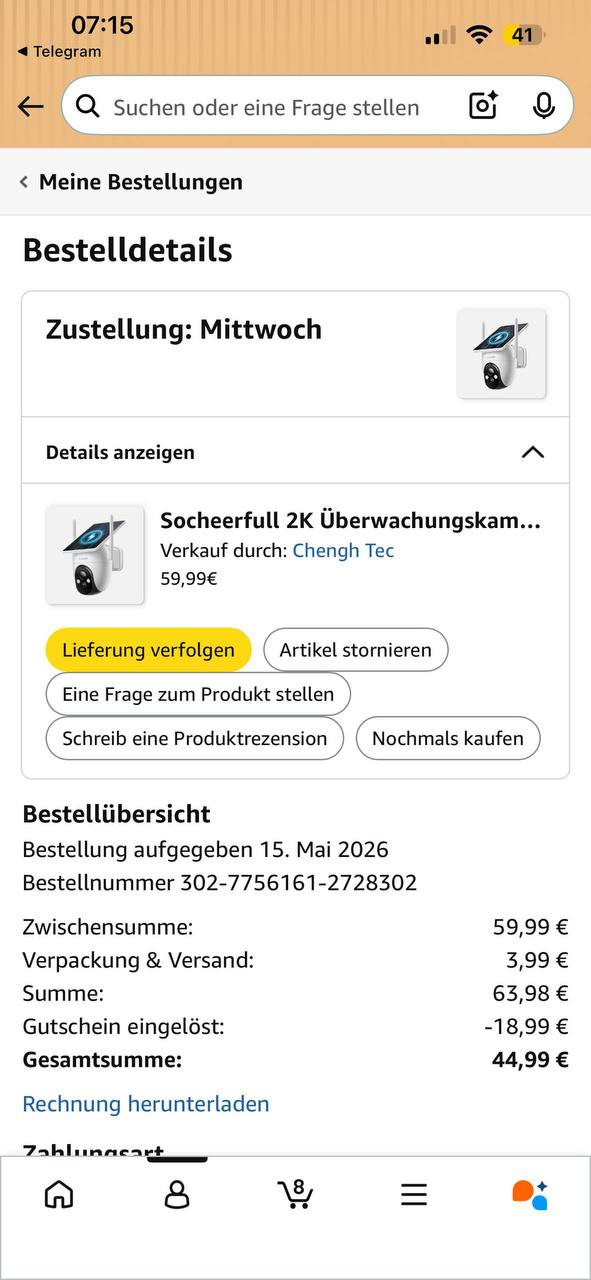Tap Lieferung verfolgen button

tap(148, 650)
